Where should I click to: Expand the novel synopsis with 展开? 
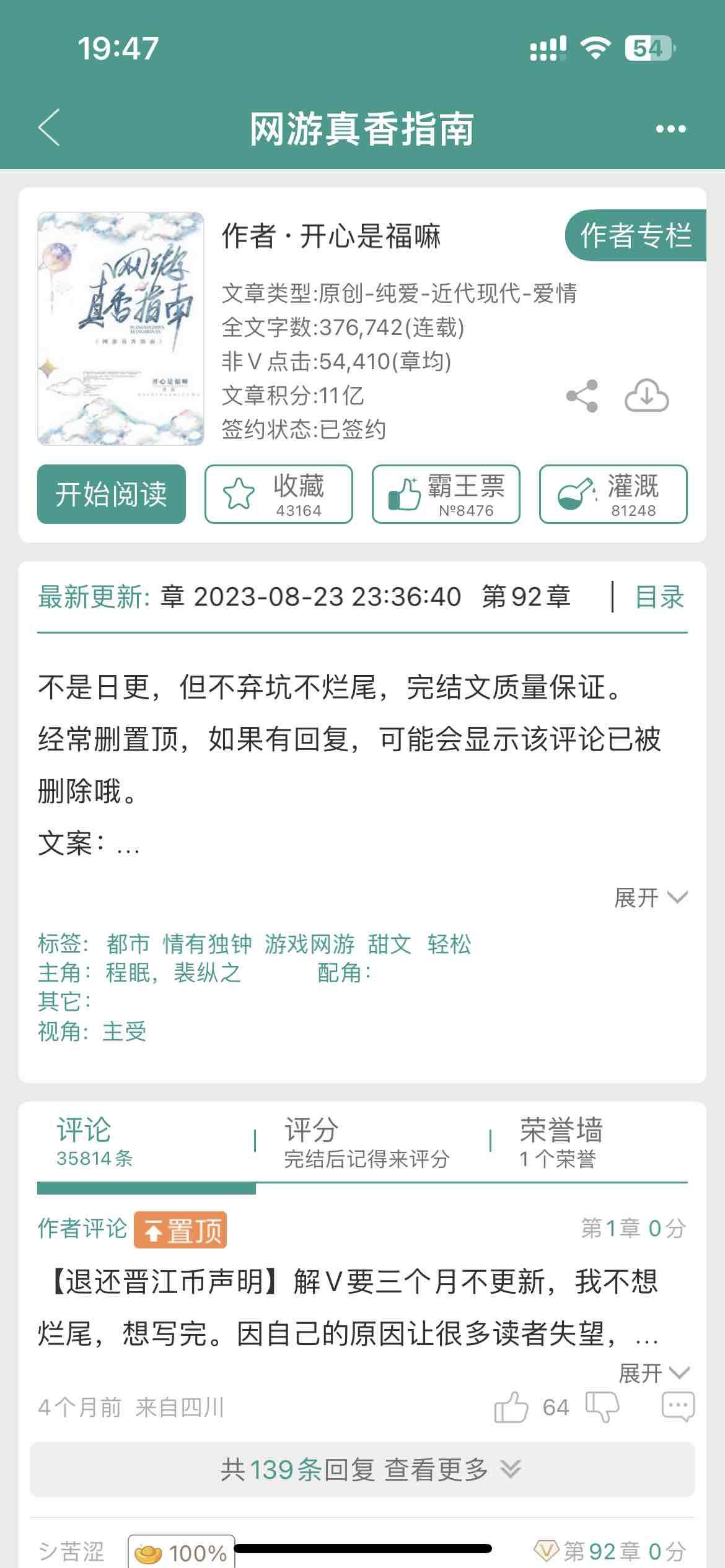[651, 897]
